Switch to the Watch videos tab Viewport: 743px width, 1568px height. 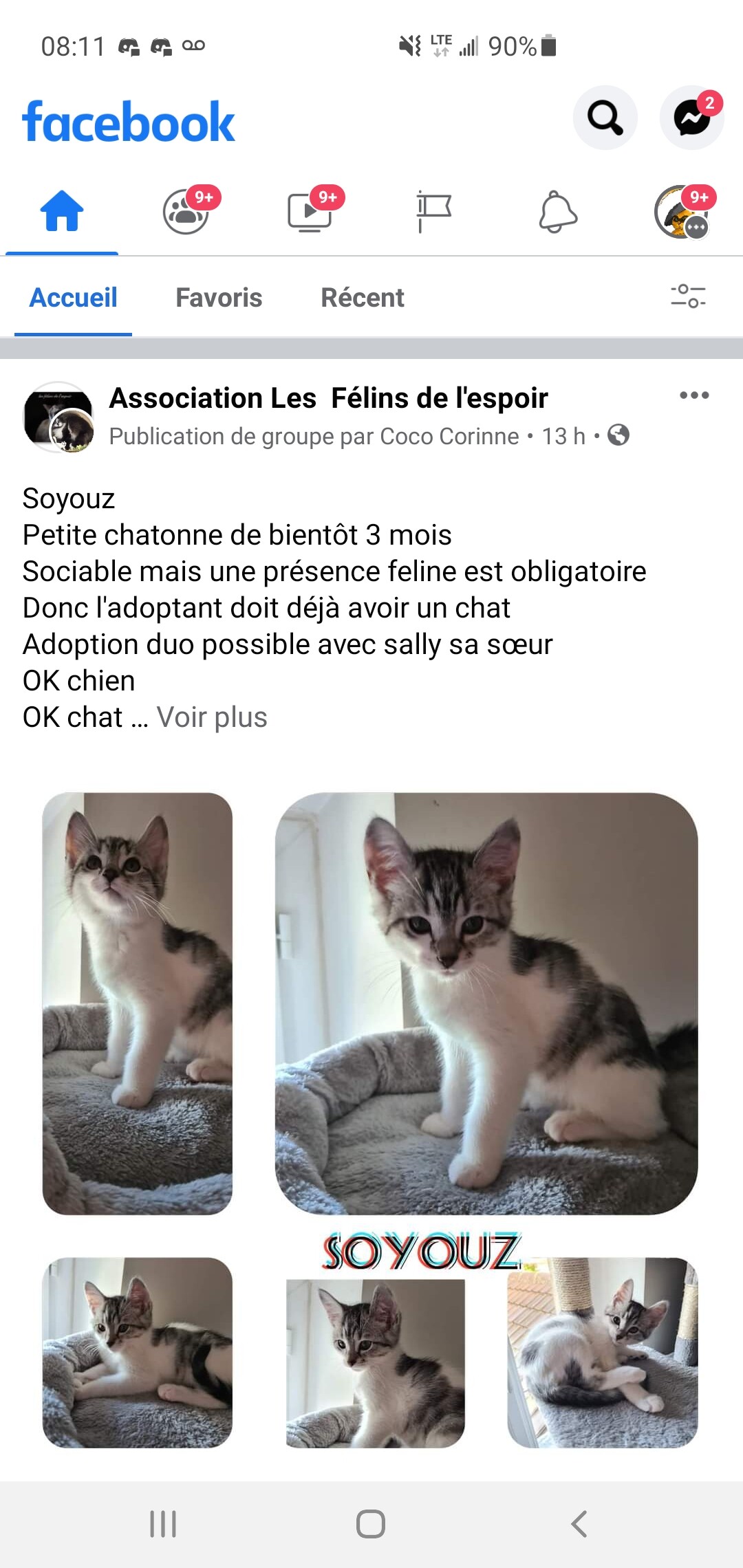(310, 211)
